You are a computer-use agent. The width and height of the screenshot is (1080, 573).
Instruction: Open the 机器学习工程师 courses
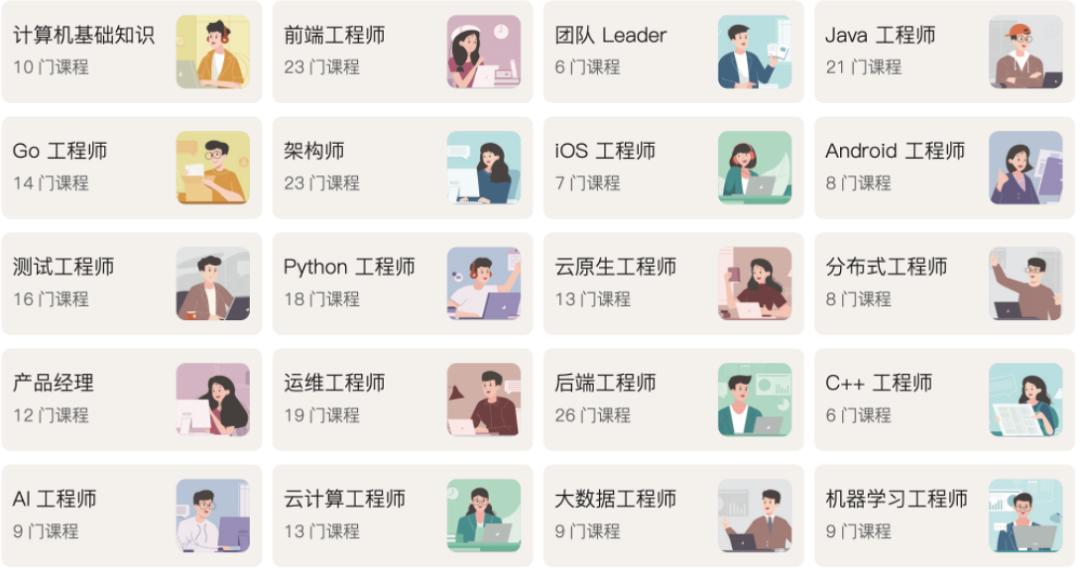coord(944,515)
